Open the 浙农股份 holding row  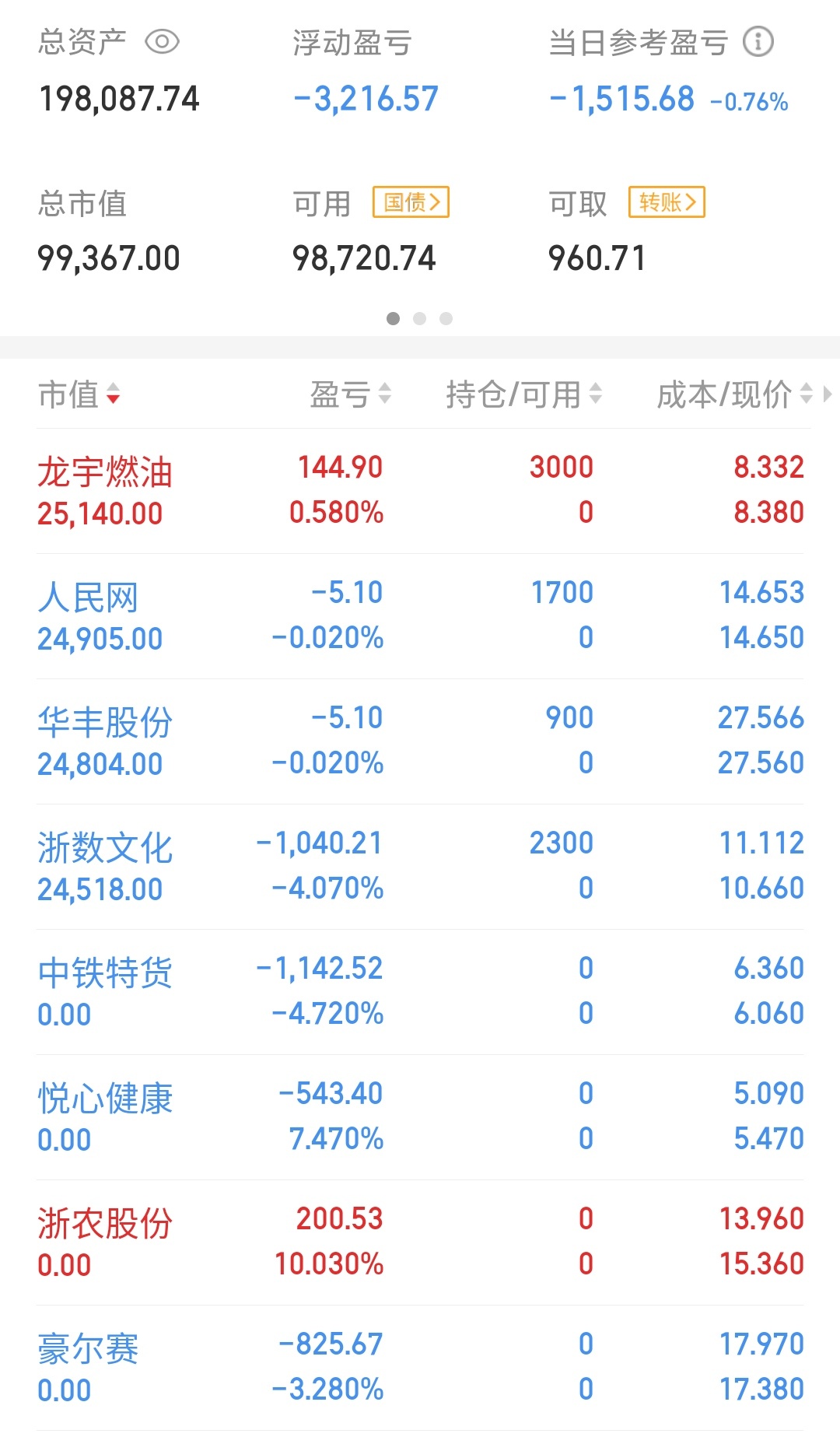tap(420, 1242)
